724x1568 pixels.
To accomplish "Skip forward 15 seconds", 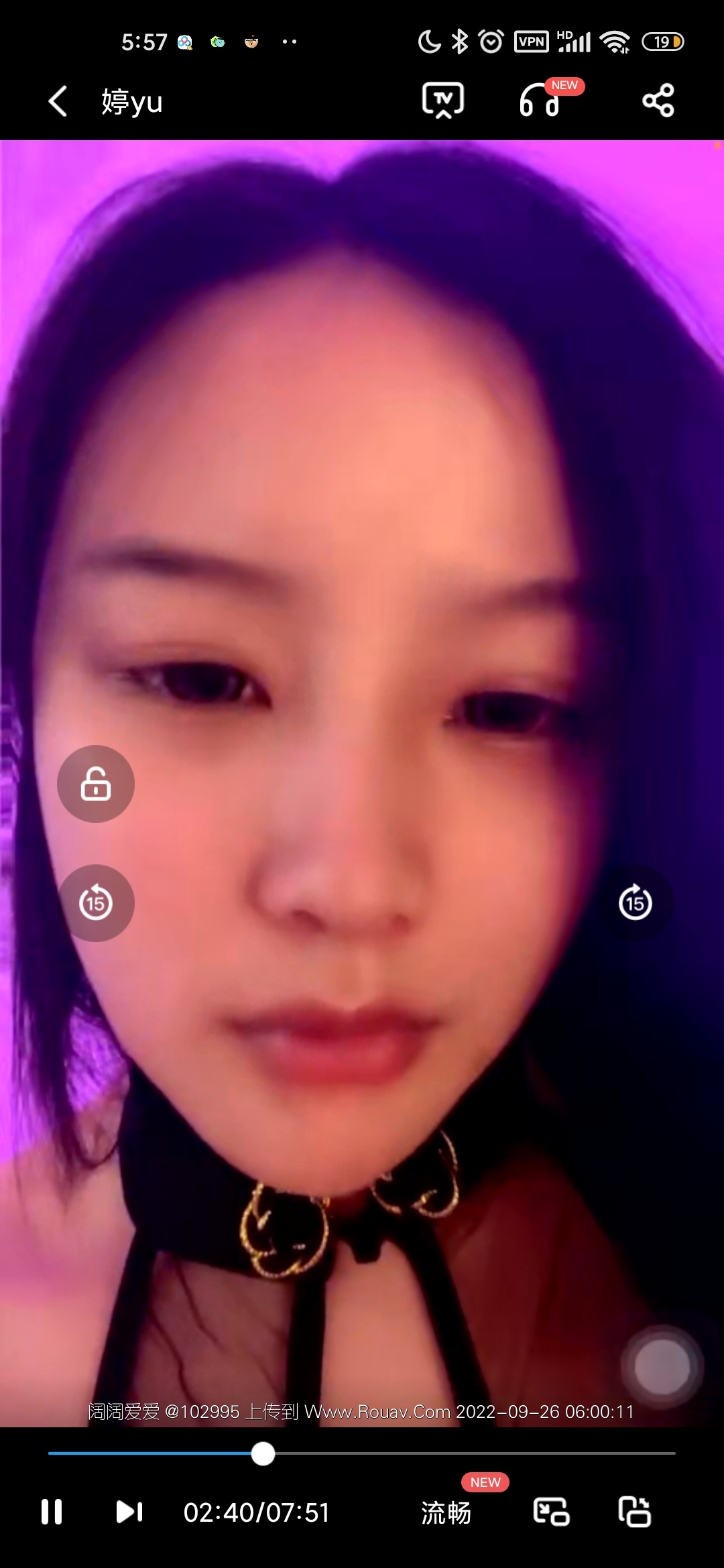I will click(635, 903).
